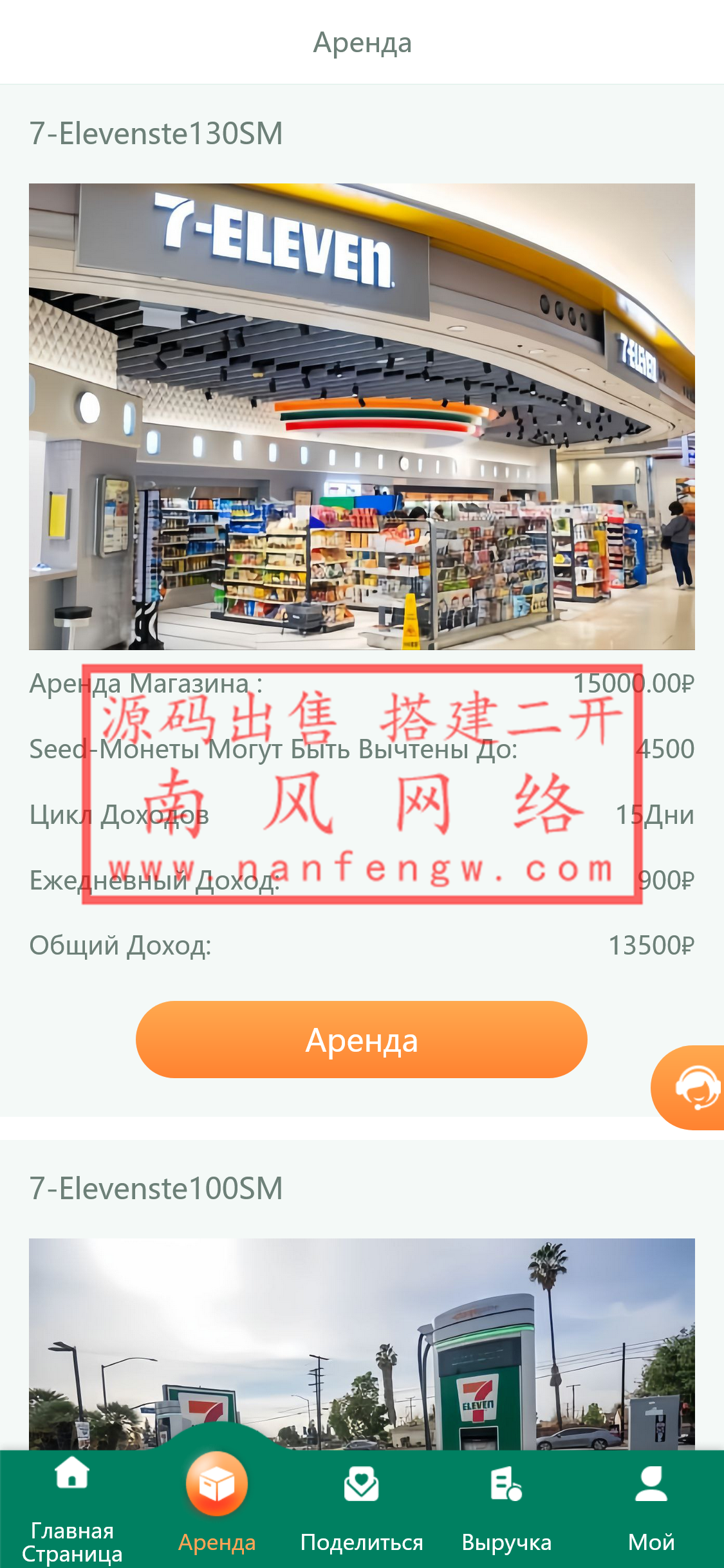
Task: Tap the Аренда page header title
Action: click(362, 42)
